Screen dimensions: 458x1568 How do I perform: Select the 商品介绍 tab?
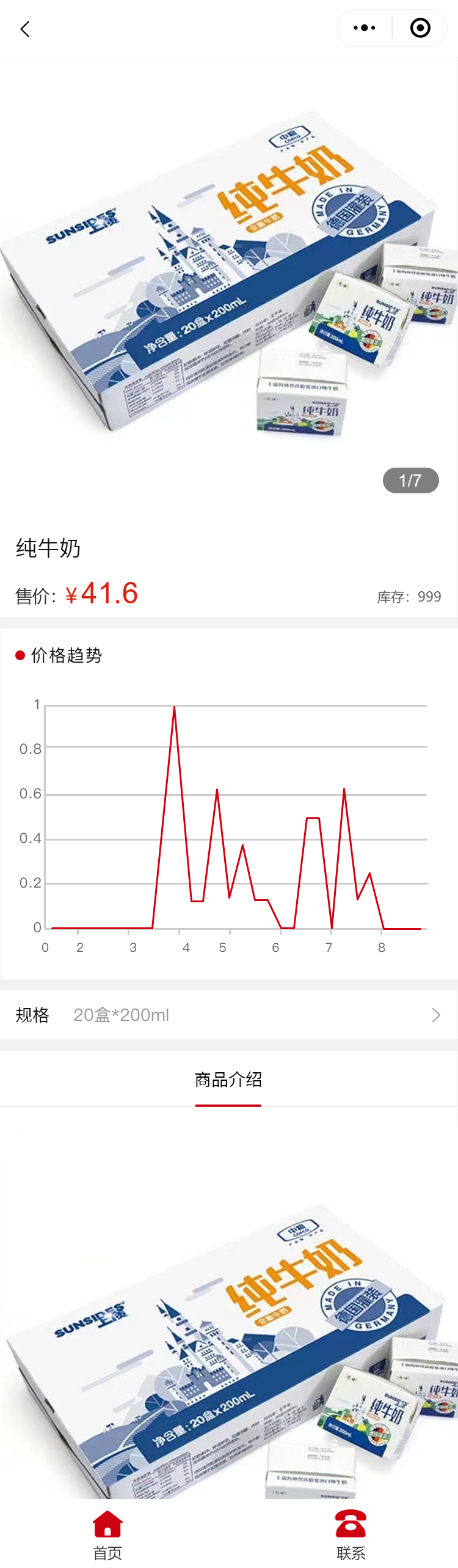pos(228,1080)
